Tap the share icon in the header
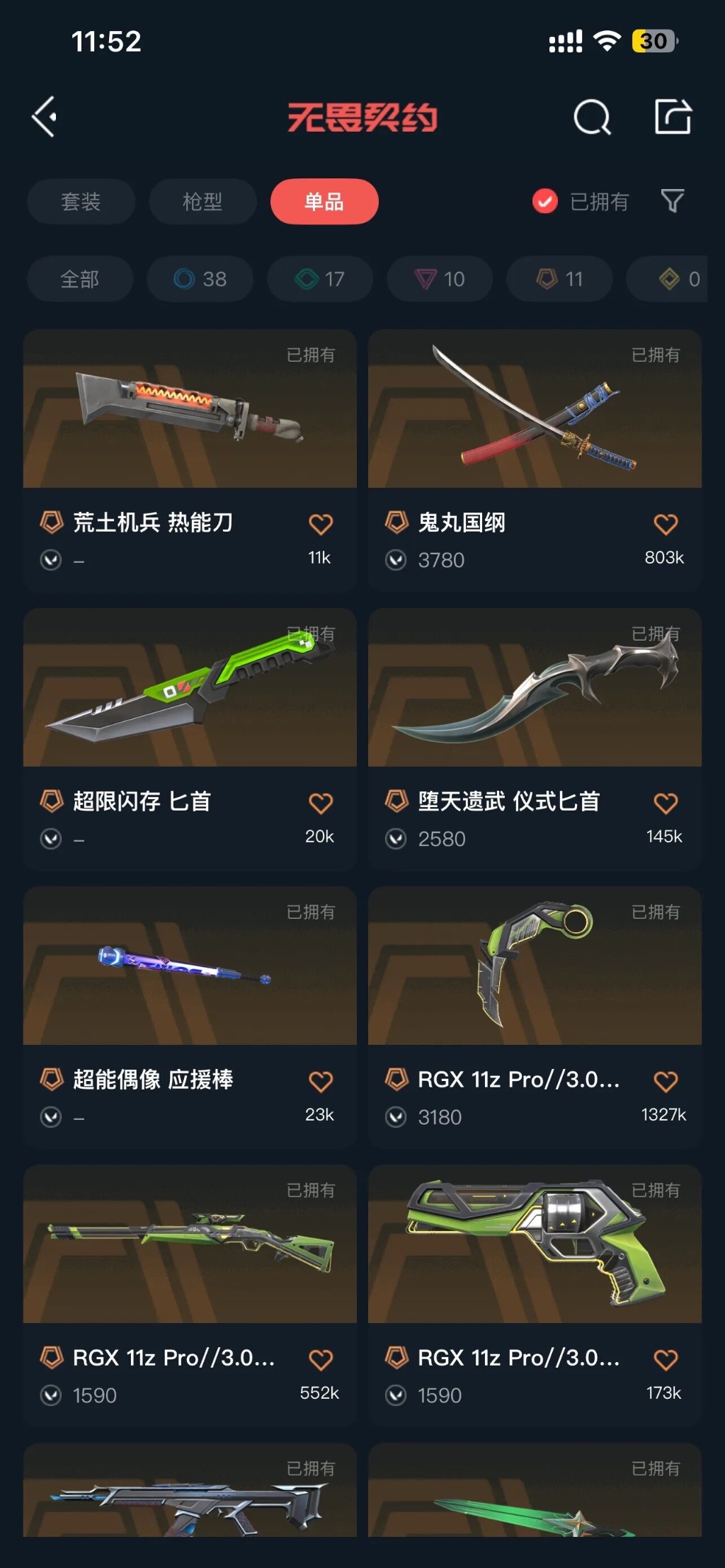The width and height of the screenshot is (725, 1568). pyautogui.click(x=672, y=117)
